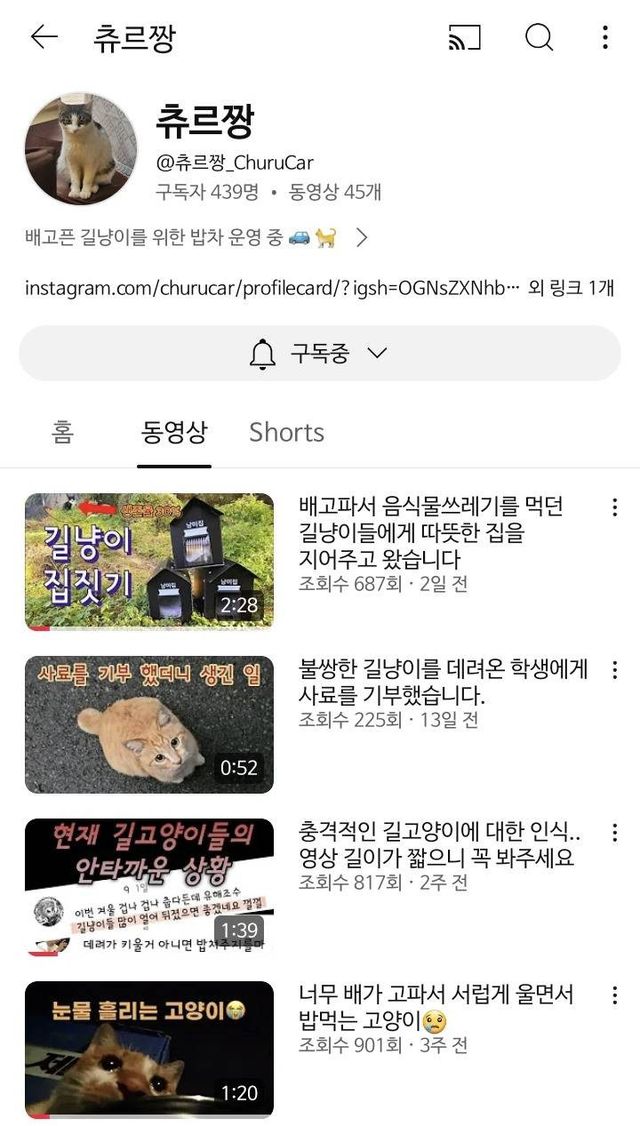Open options for the 따뜻한 집을 지어주고 video
The width and height of the screenshot is (640, 1126).
[614, 507]
